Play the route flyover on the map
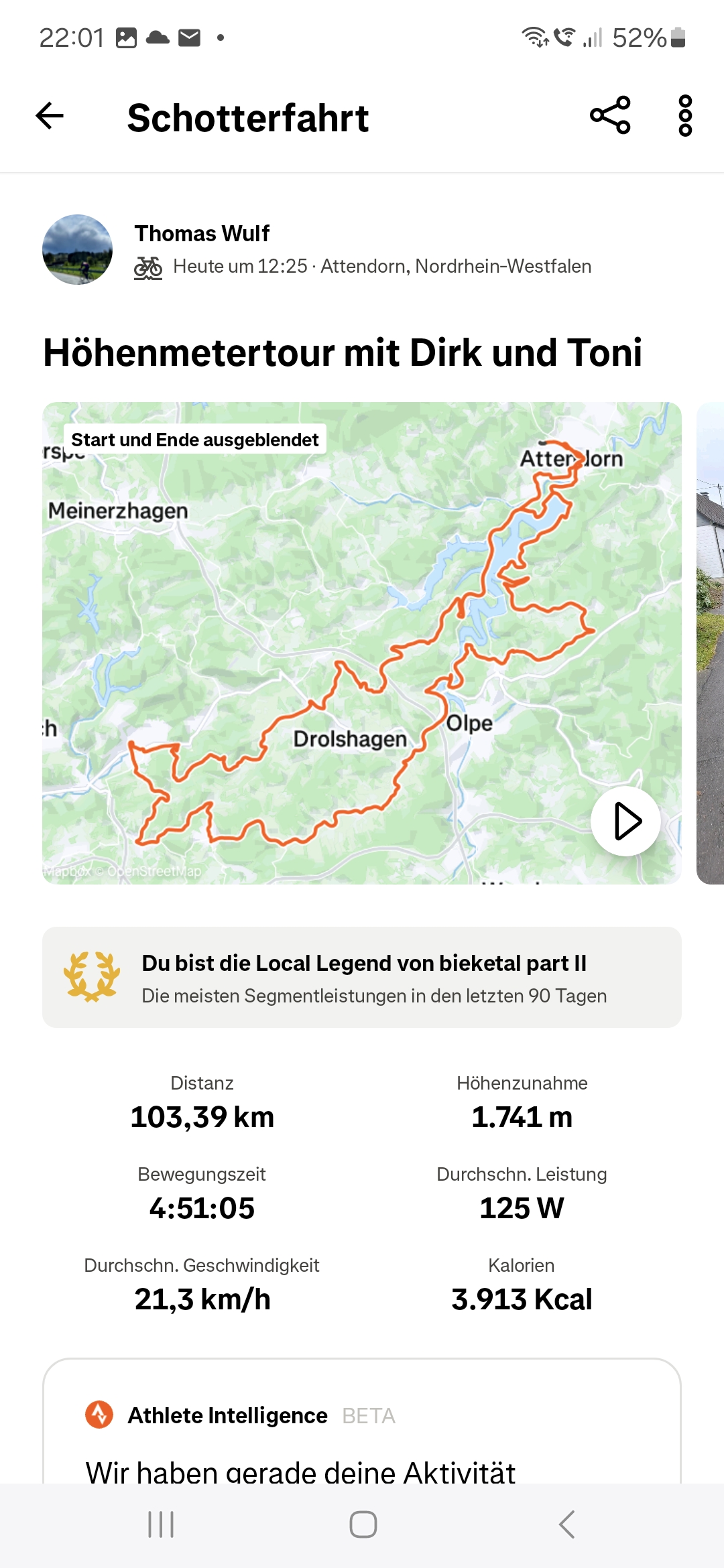This screenshot has width=724, height=1568. (x=626, y=821)
